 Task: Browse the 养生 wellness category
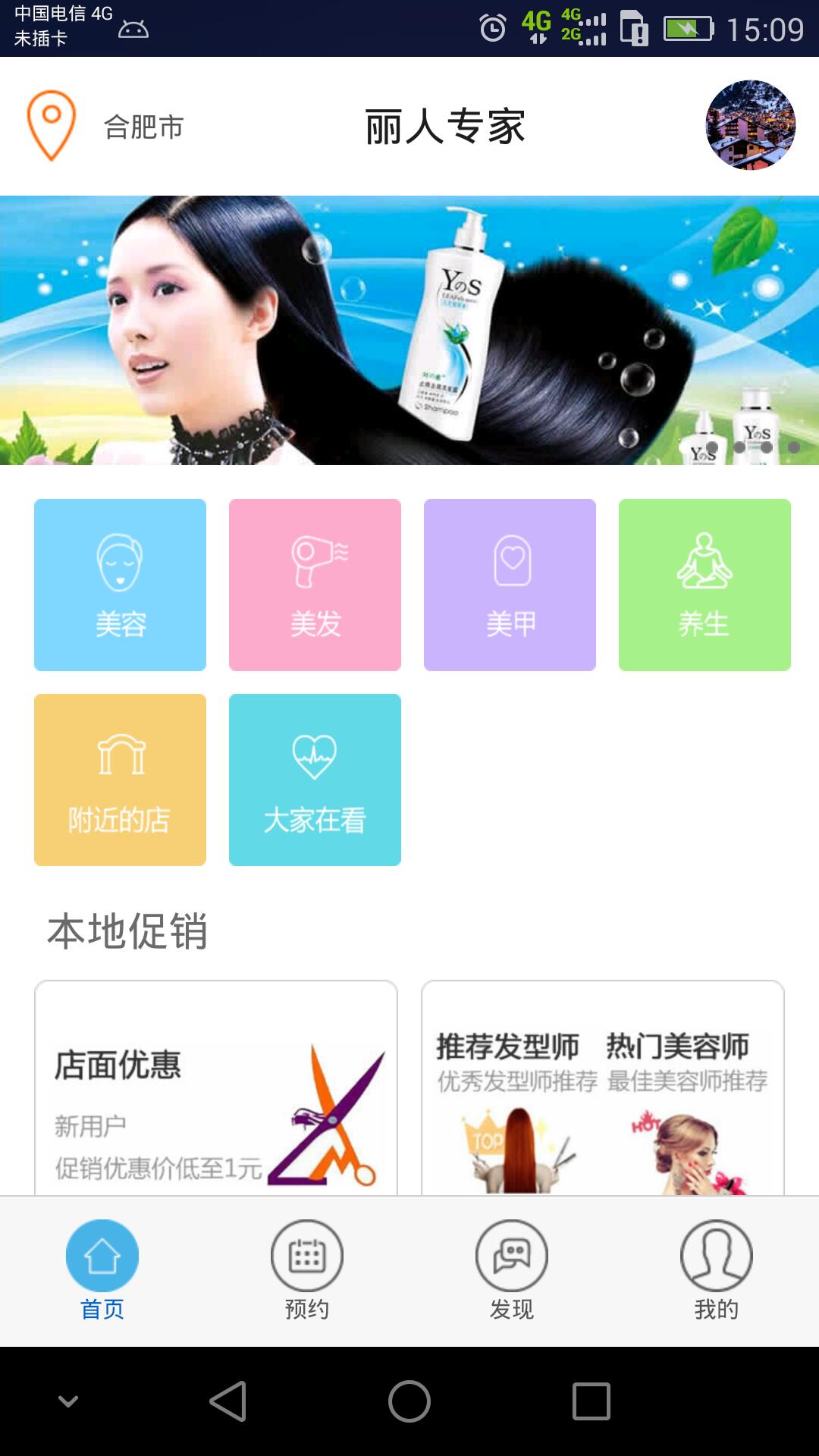[x=704, y=585]
